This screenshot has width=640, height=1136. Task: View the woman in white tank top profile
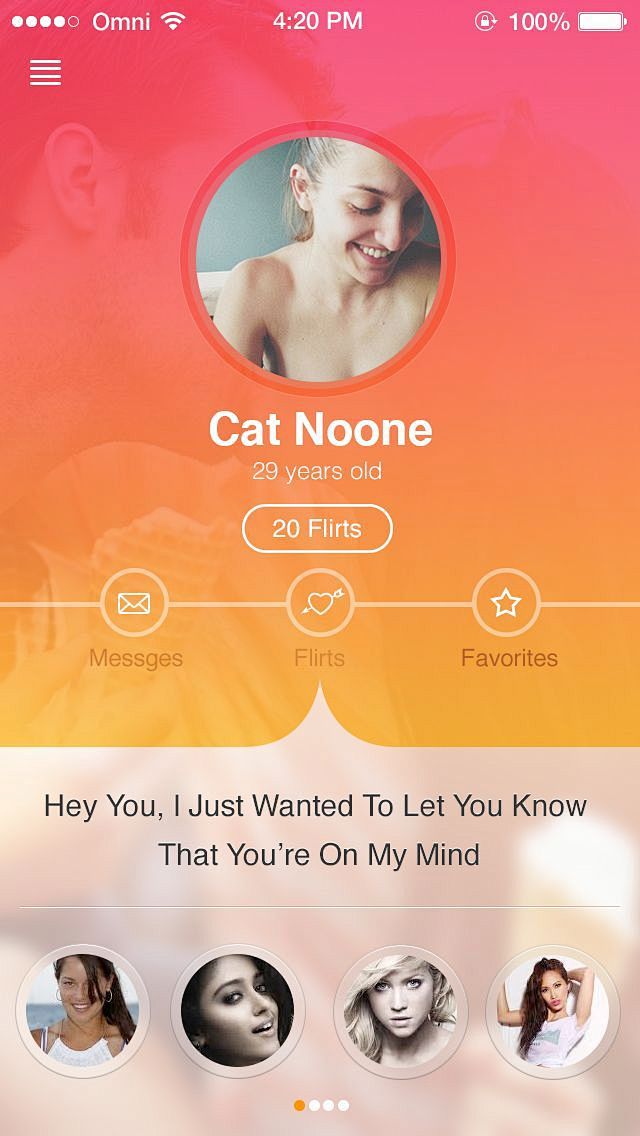click(x=553, y=1010)
